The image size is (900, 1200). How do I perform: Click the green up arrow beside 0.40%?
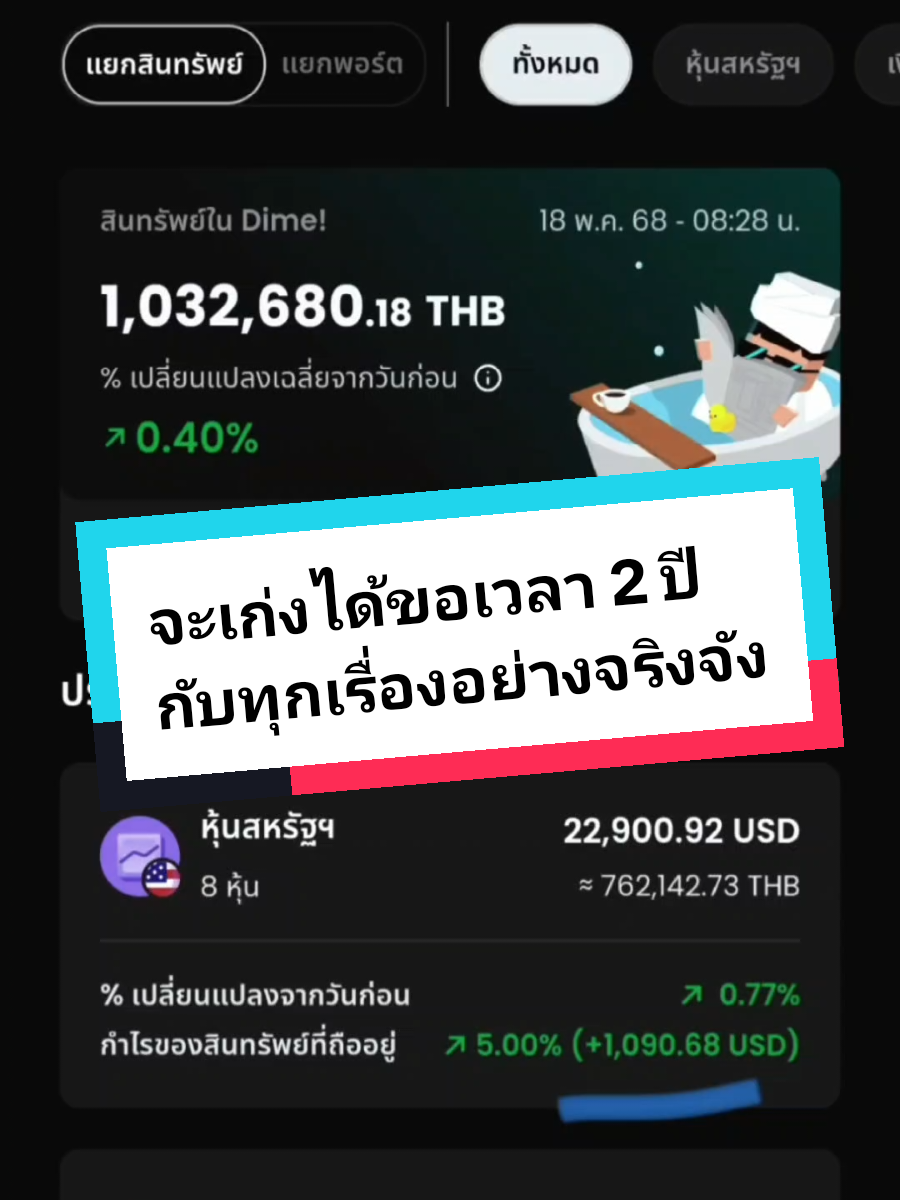tap(118, 436)
